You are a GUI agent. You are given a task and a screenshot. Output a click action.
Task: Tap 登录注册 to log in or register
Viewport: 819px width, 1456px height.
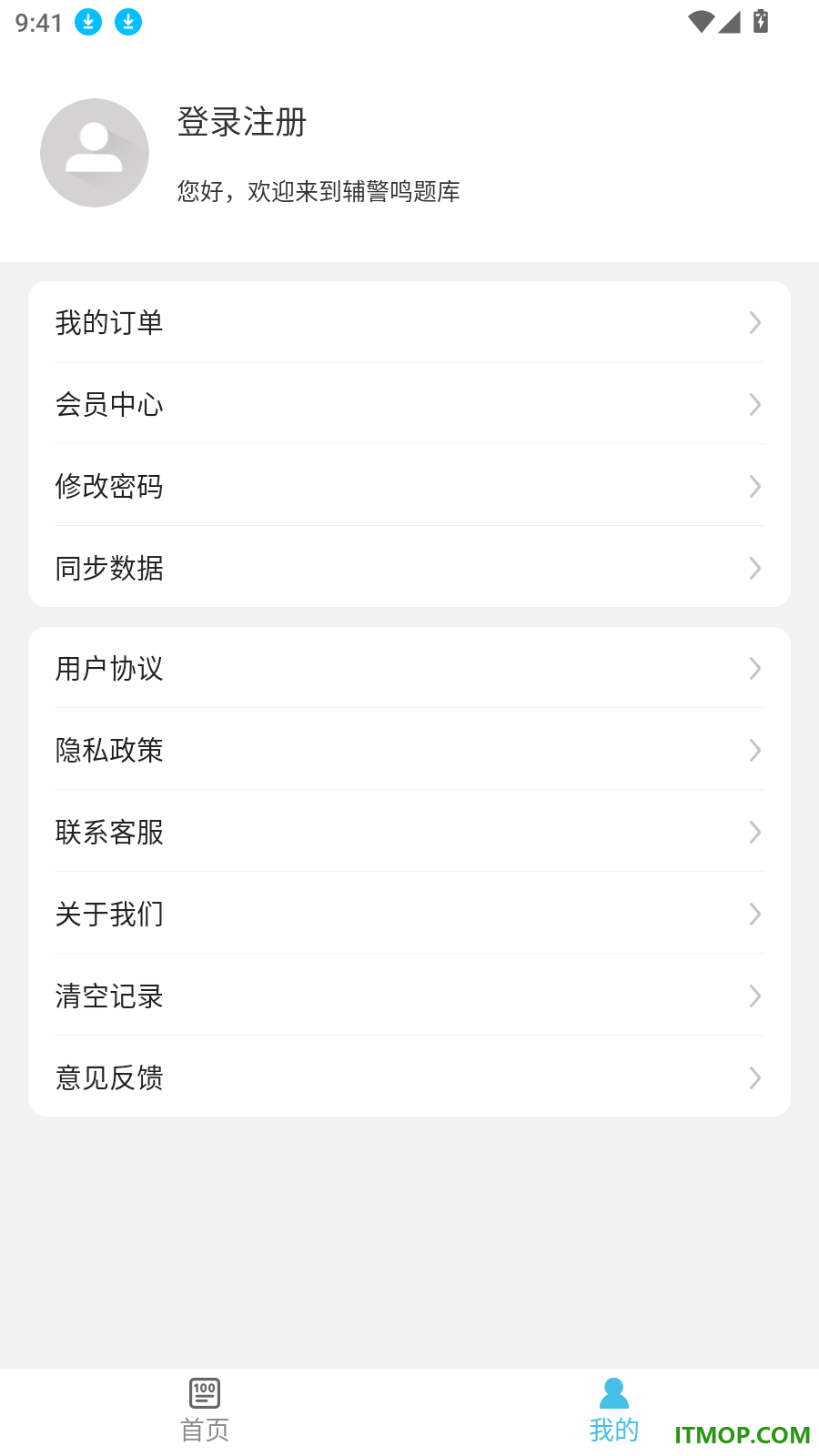[242, 122]
